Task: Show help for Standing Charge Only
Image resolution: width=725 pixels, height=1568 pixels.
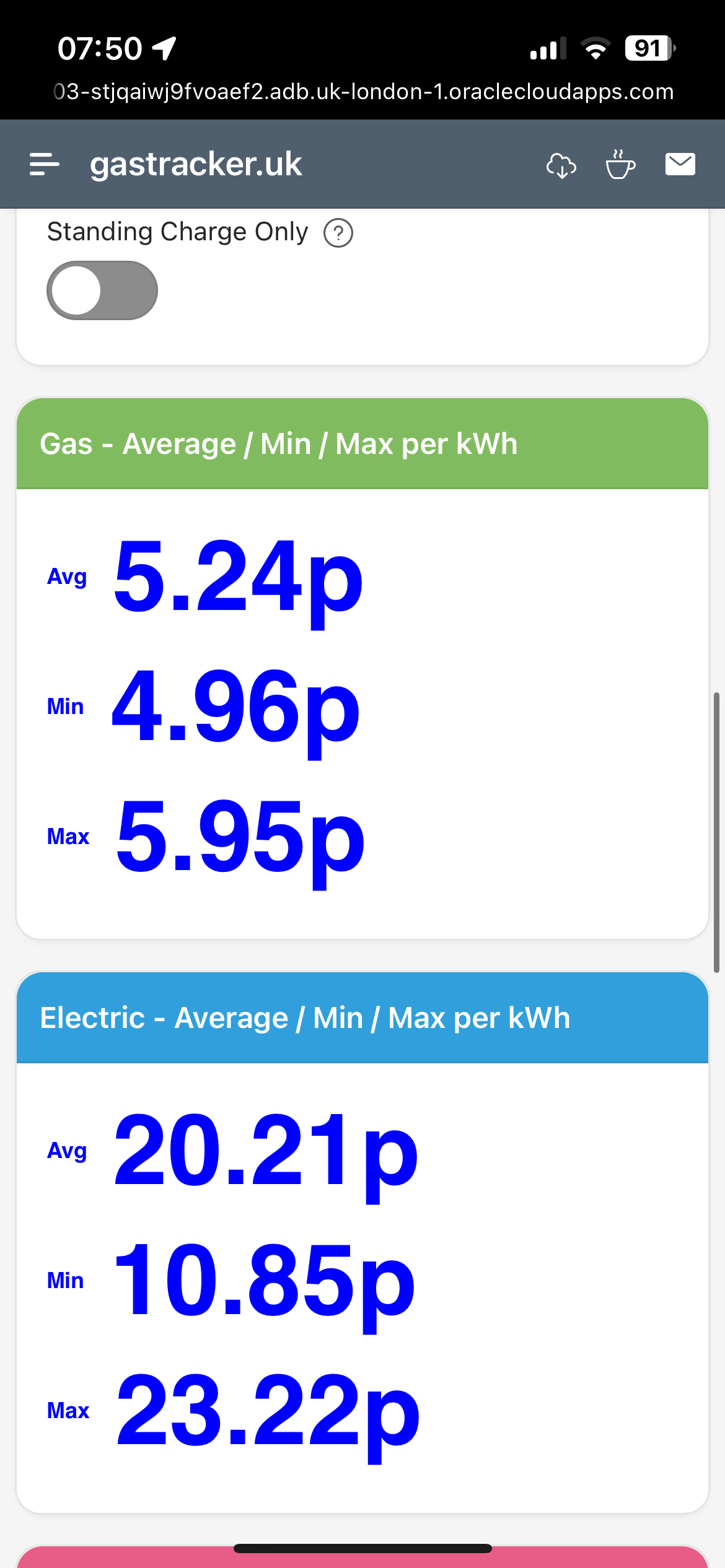Action: pyautogui.click(x=338, y=233)
